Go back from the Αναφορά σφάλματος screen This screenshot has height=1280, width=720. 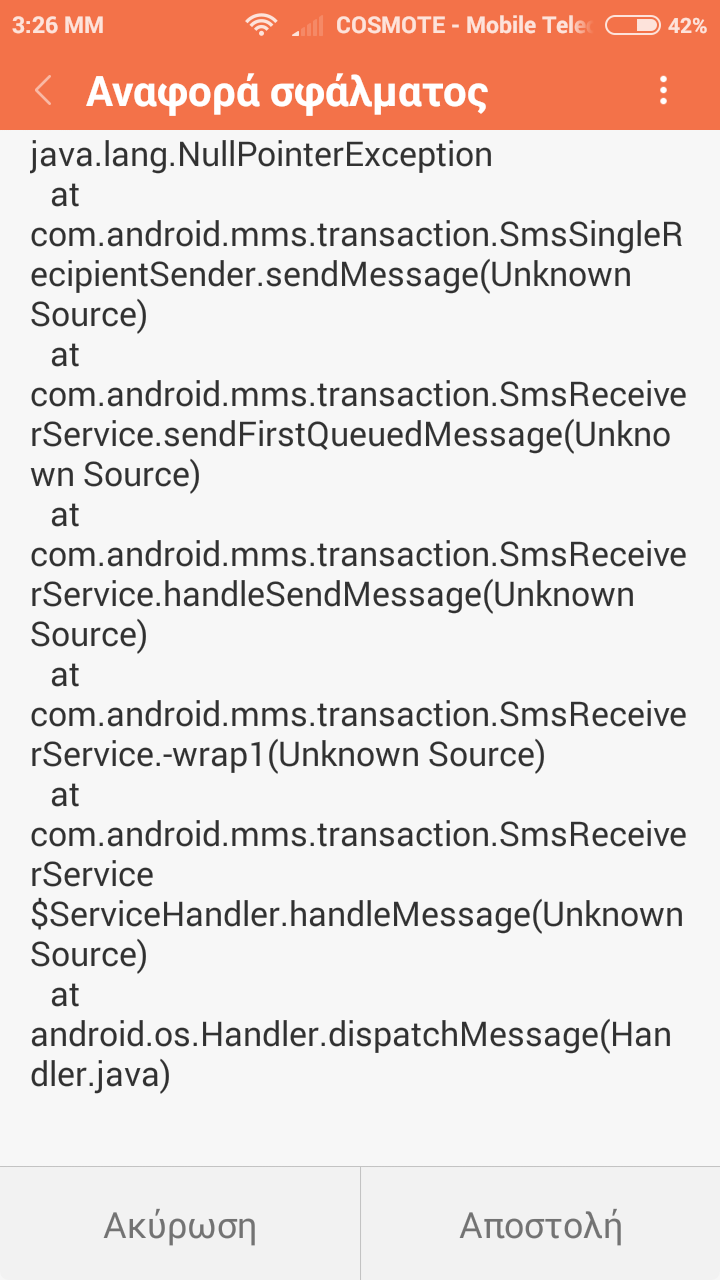[x=43, y=91]
